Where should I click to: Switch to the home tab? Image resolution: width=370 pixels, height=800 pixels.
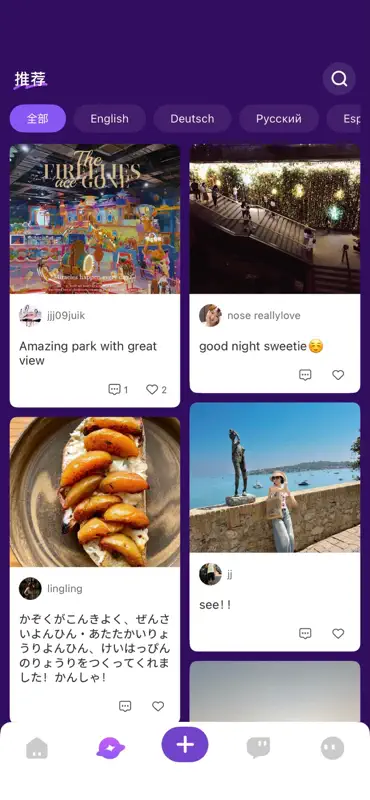[x=37, y=748]
